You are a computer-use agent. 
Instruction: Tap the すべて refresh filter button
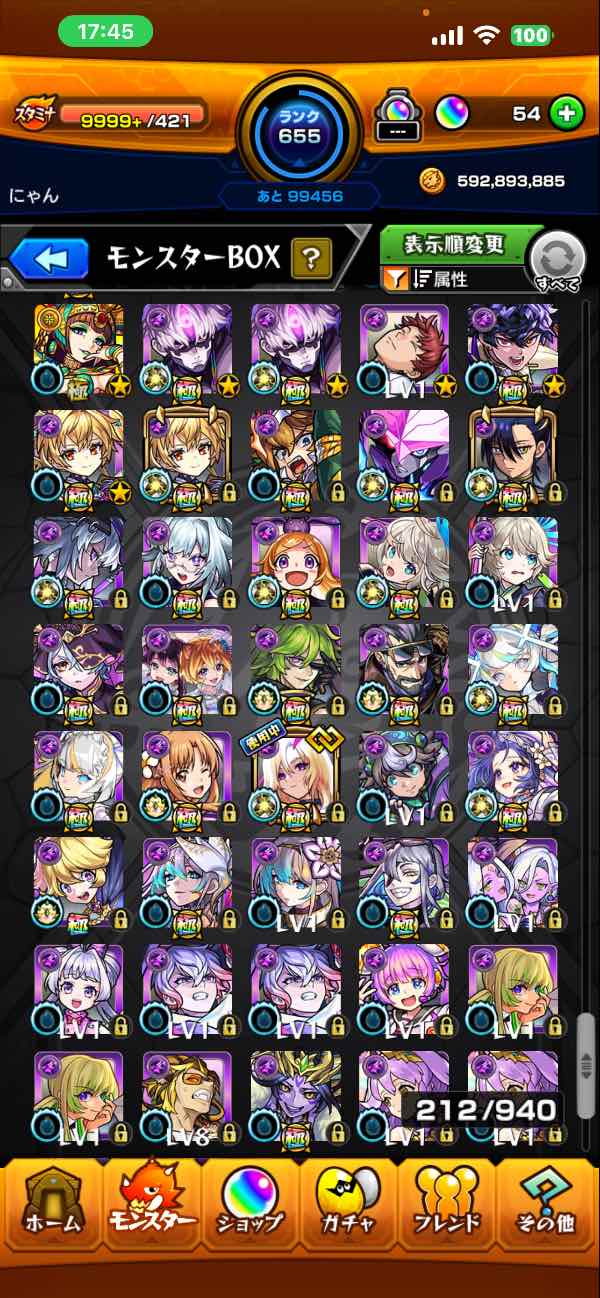pyautogui.click(x=557, y=262)
